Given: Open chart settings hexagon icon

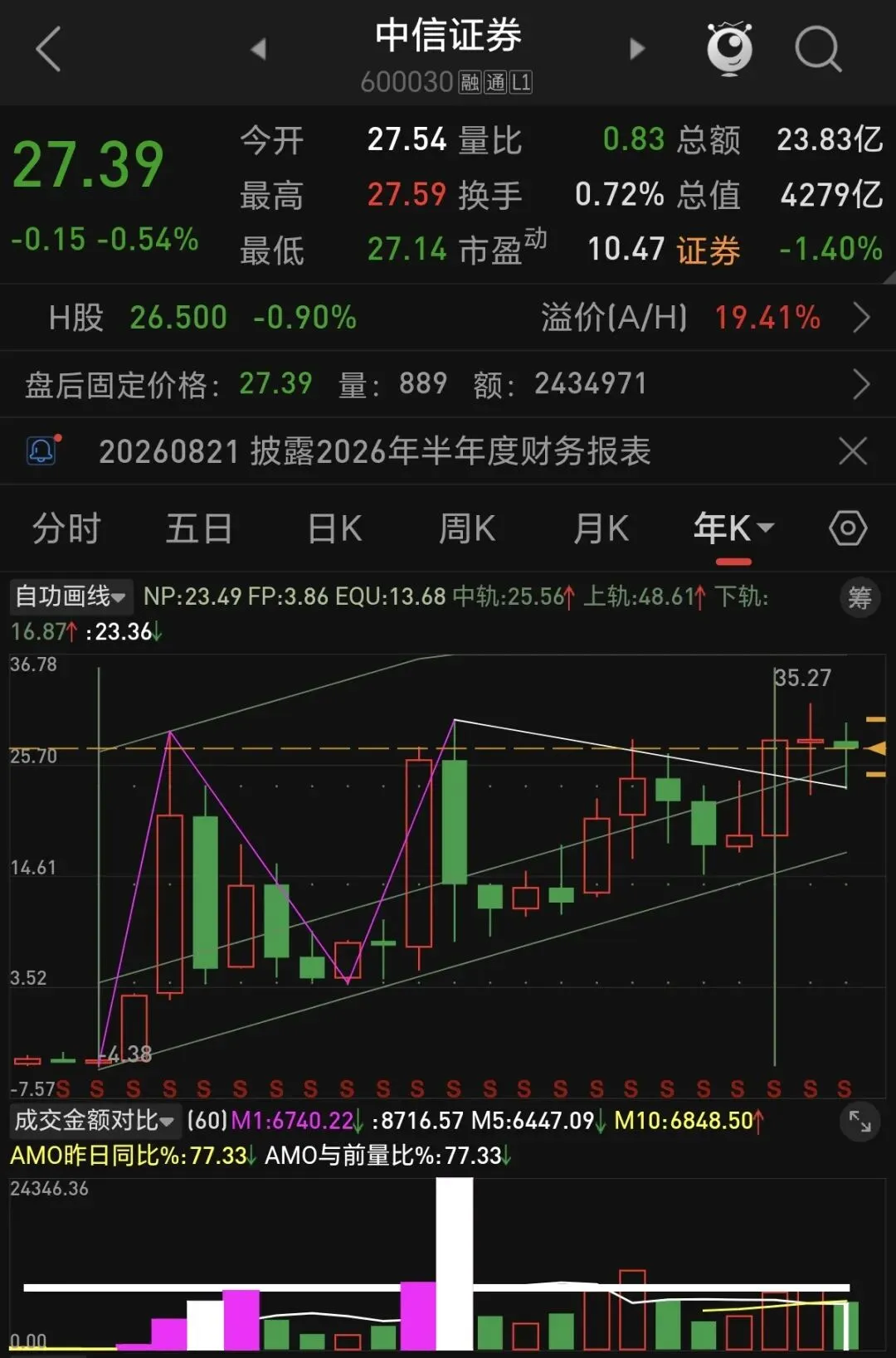Looking at the screenshot, I should [x=848, y=528].
